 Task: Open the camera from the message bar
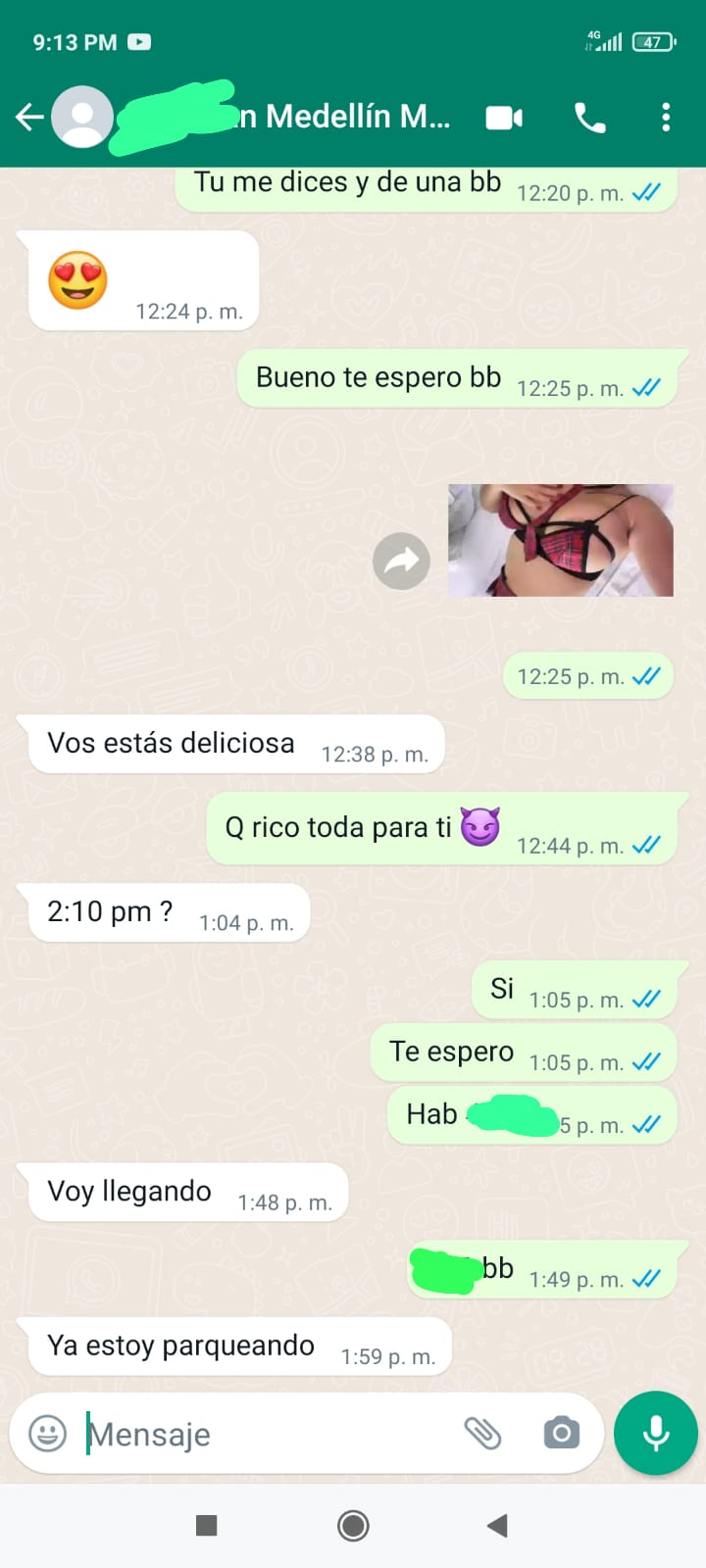point(561,1434)
